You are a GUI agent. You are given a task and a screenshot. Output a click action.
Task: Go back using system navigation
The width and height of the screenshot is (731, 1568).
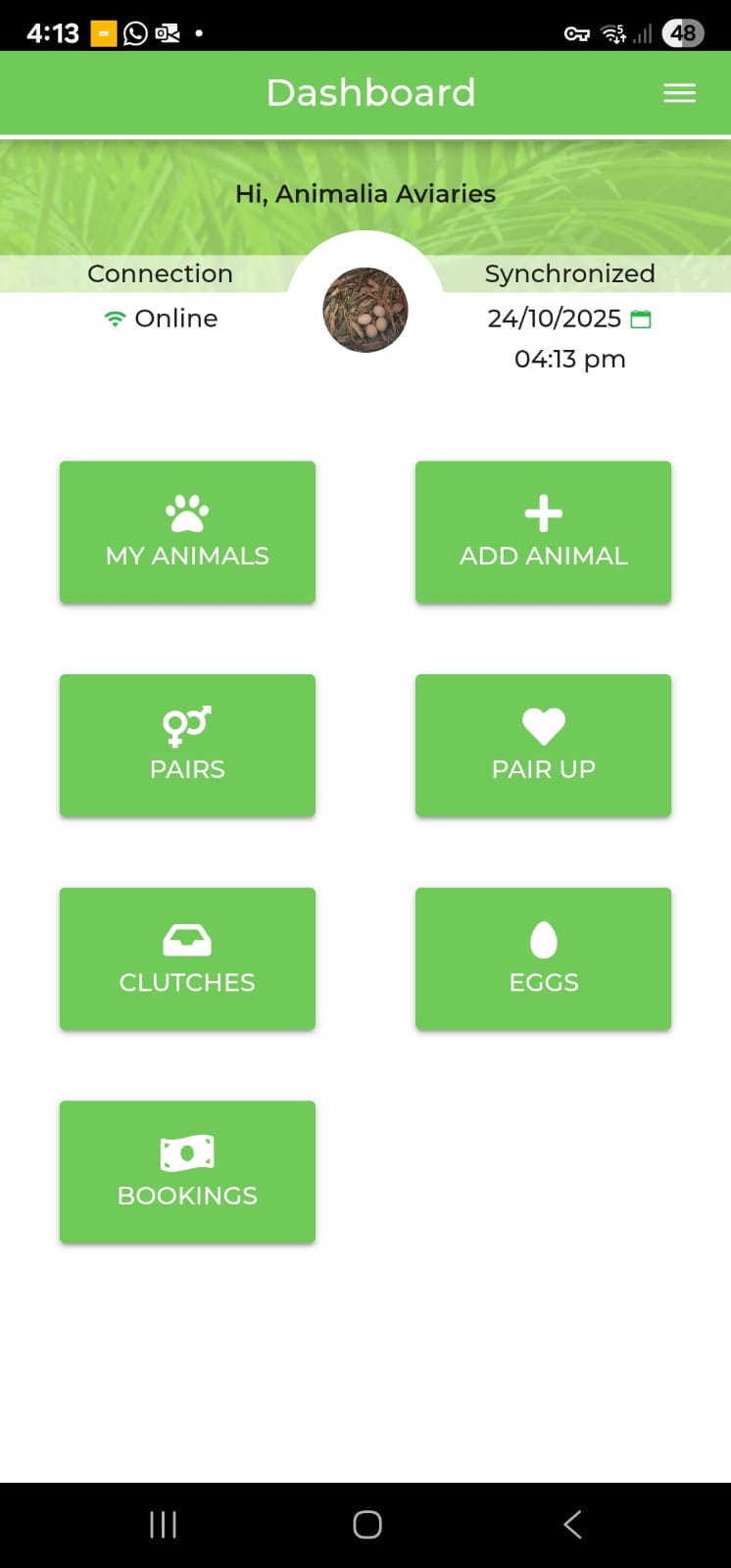click(x=573, y=1524)
